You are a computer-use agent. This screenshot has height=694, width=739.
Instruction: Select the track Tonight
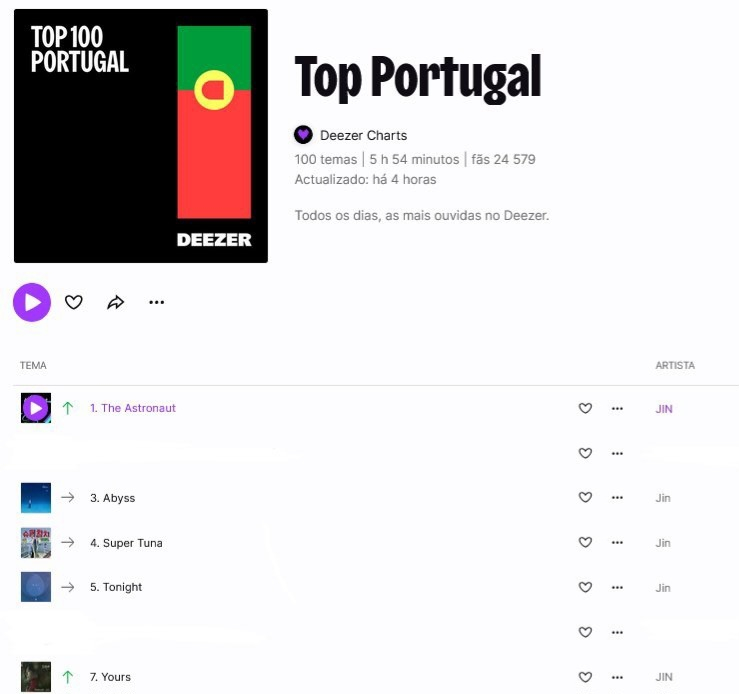[x=122, y=587]
